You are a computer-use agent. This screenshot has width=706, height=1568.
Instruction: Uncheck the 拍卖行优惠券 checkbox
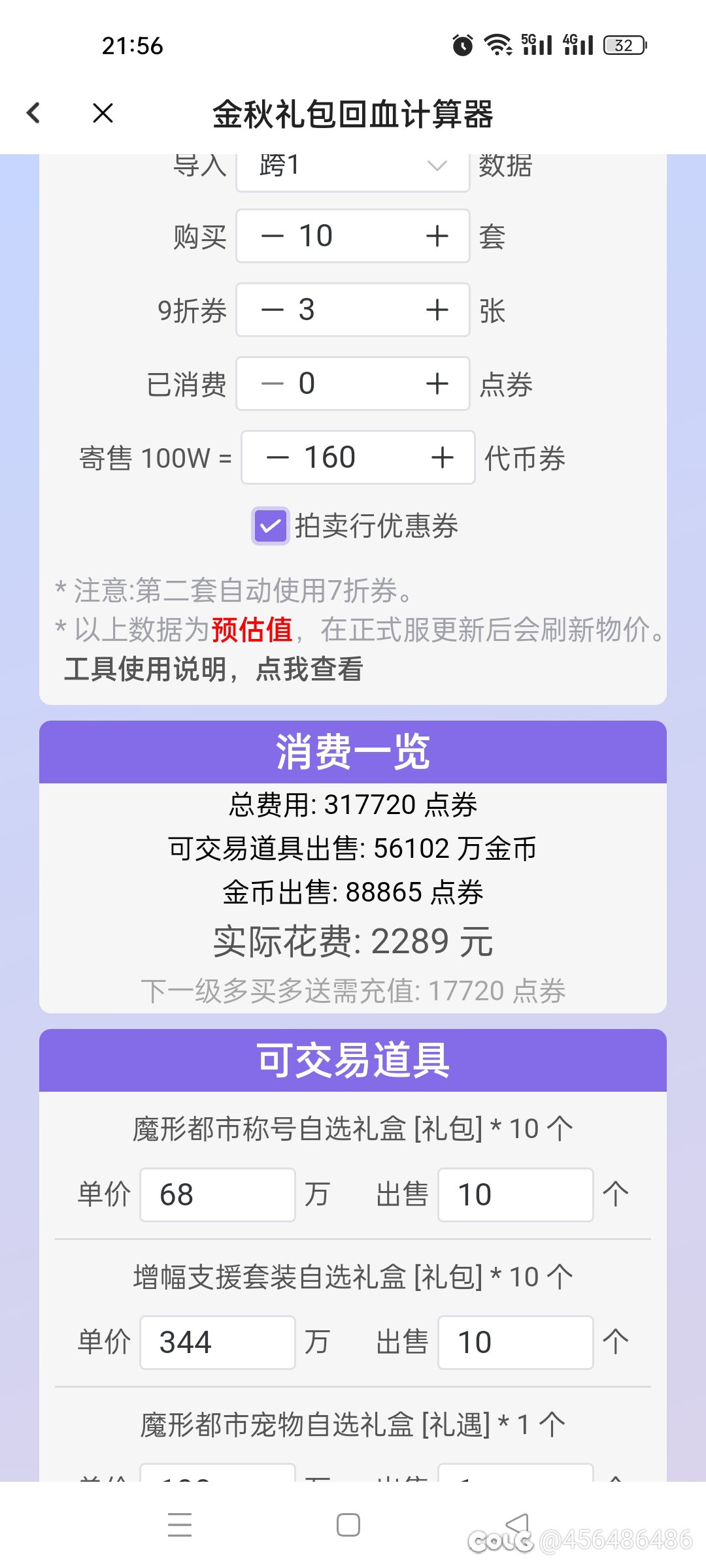[x=270, y=526]
